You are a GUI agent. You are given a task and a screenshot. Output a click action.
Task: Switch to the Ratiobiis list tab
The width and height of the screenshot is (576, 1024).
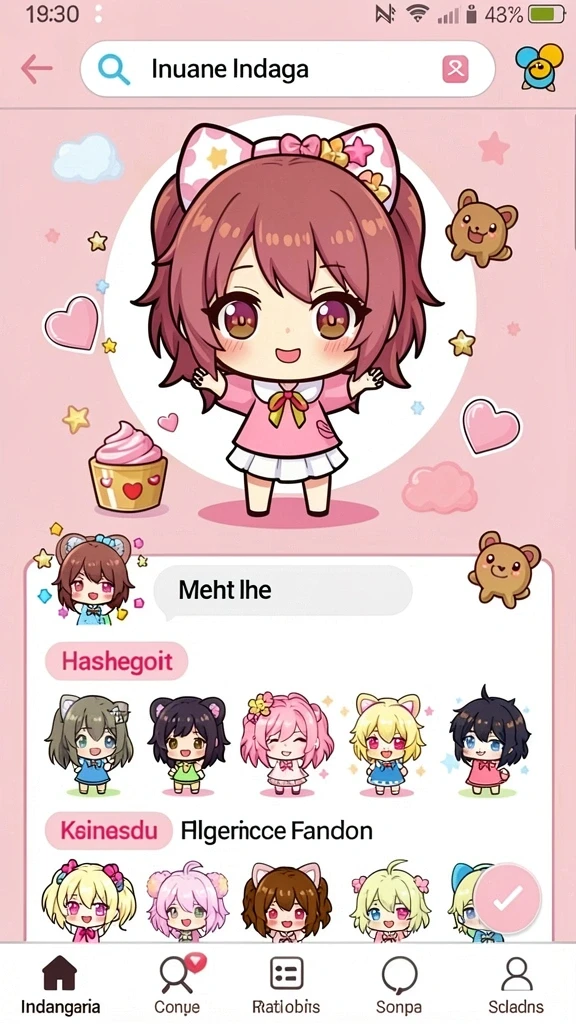pos(287,985)
